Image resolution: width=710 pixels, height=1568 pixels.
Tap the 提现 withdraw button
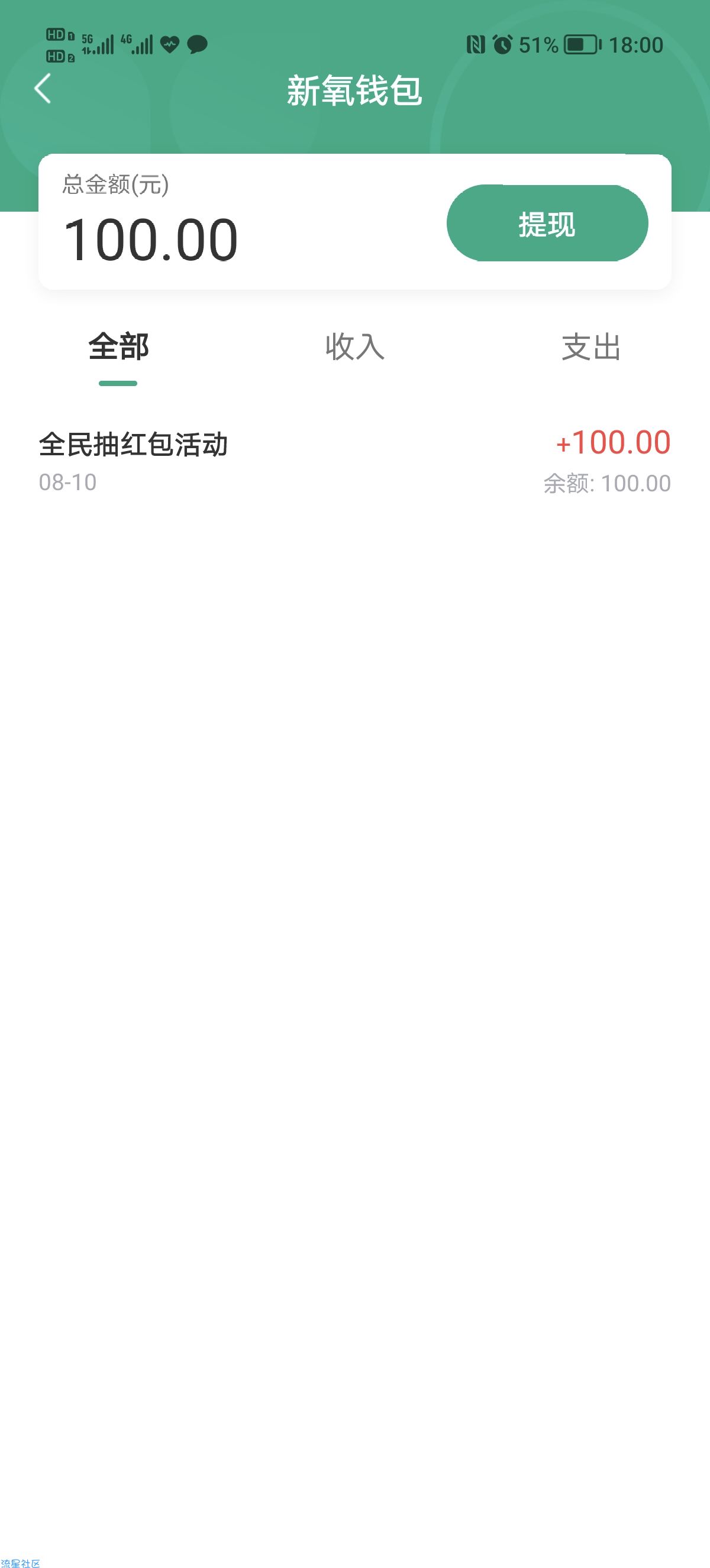click(547, 223)
